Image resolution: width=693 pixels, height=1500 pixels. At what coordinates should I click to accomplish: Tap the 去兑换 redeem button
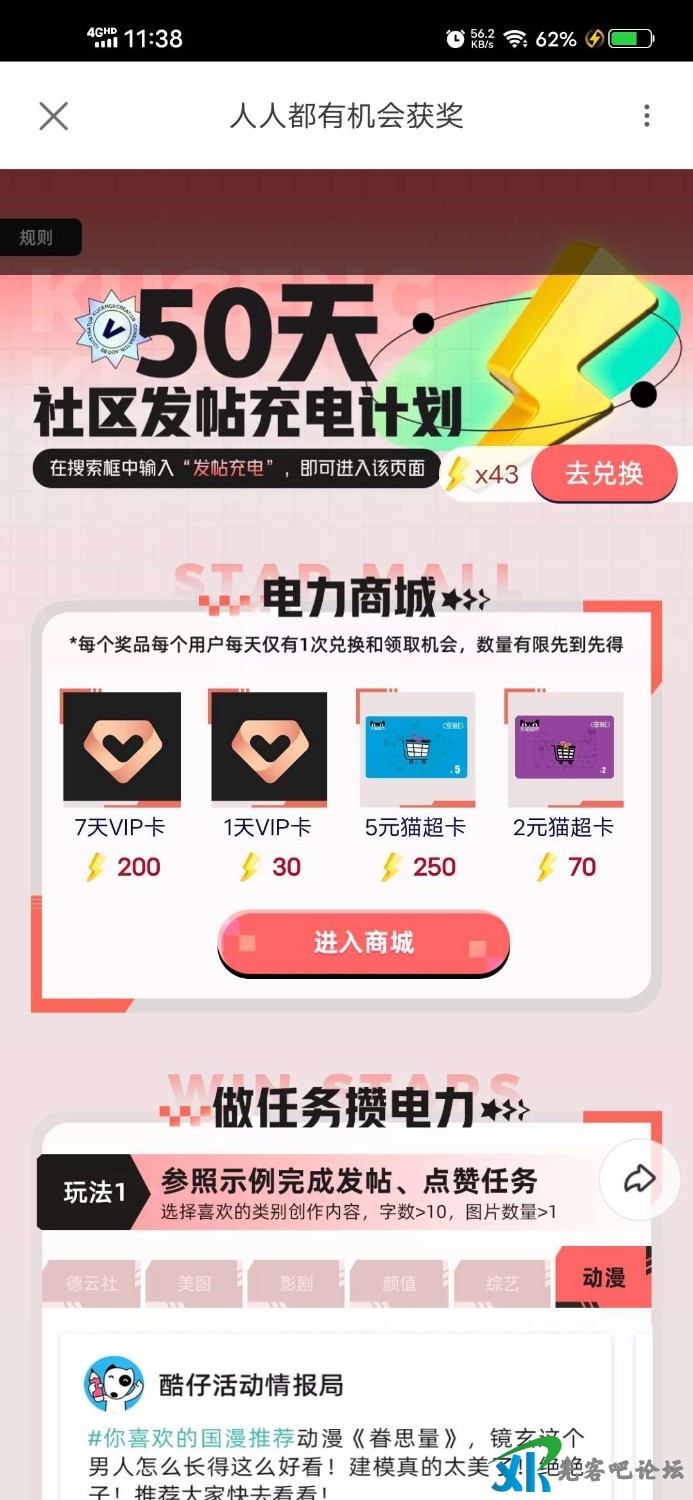604,473
